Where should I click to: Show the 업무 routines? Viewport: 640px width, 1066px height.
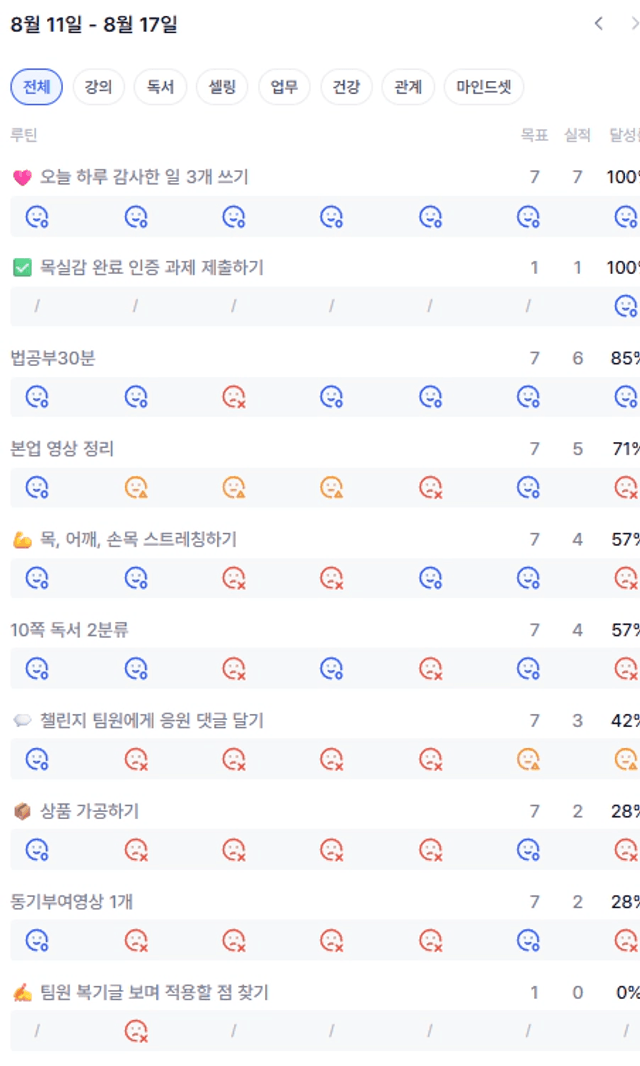click(x=284, y=87)
